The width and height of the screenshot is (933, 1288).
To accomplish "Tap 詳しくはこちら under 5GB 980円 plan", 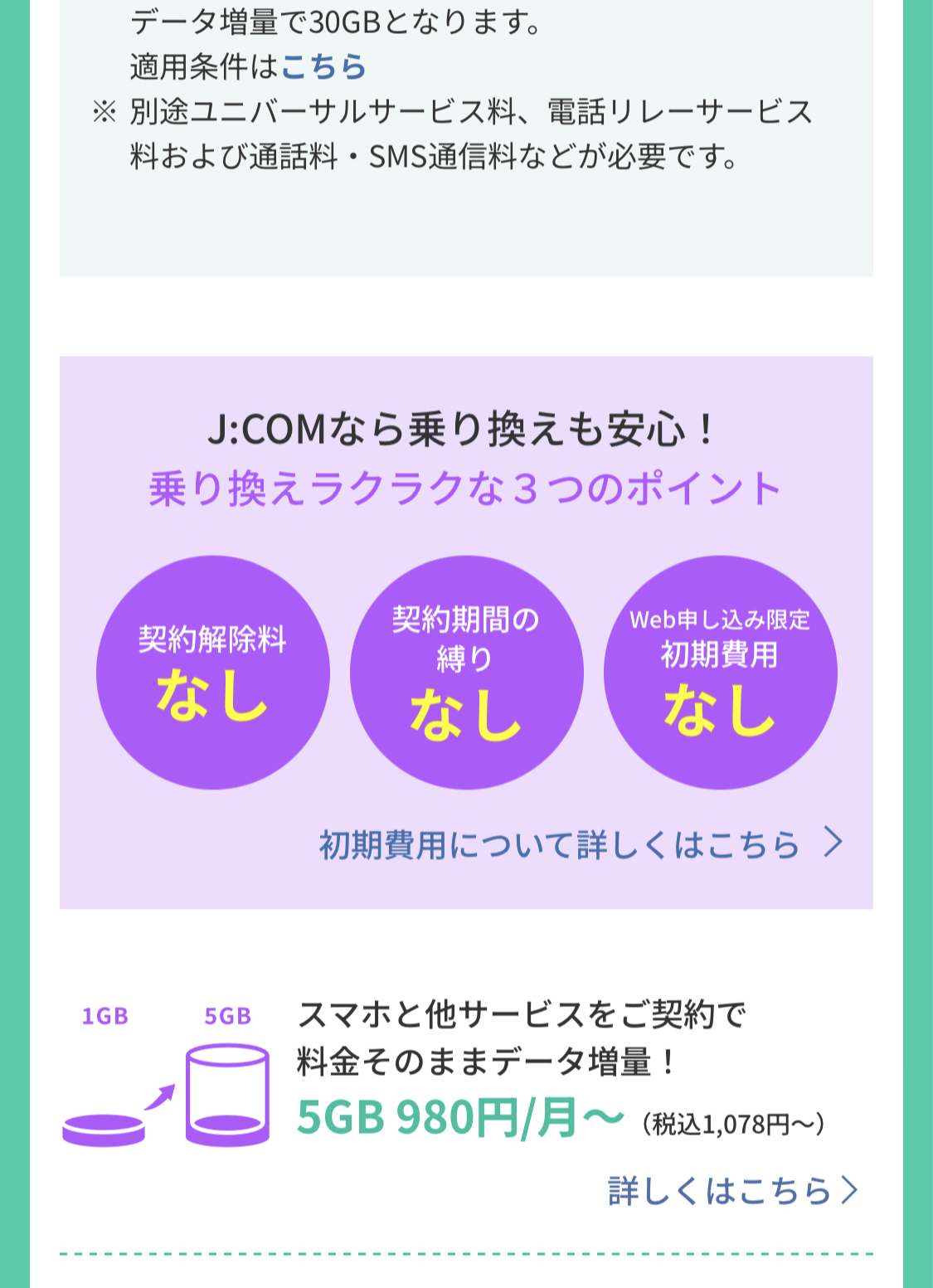I will 732,1191.
